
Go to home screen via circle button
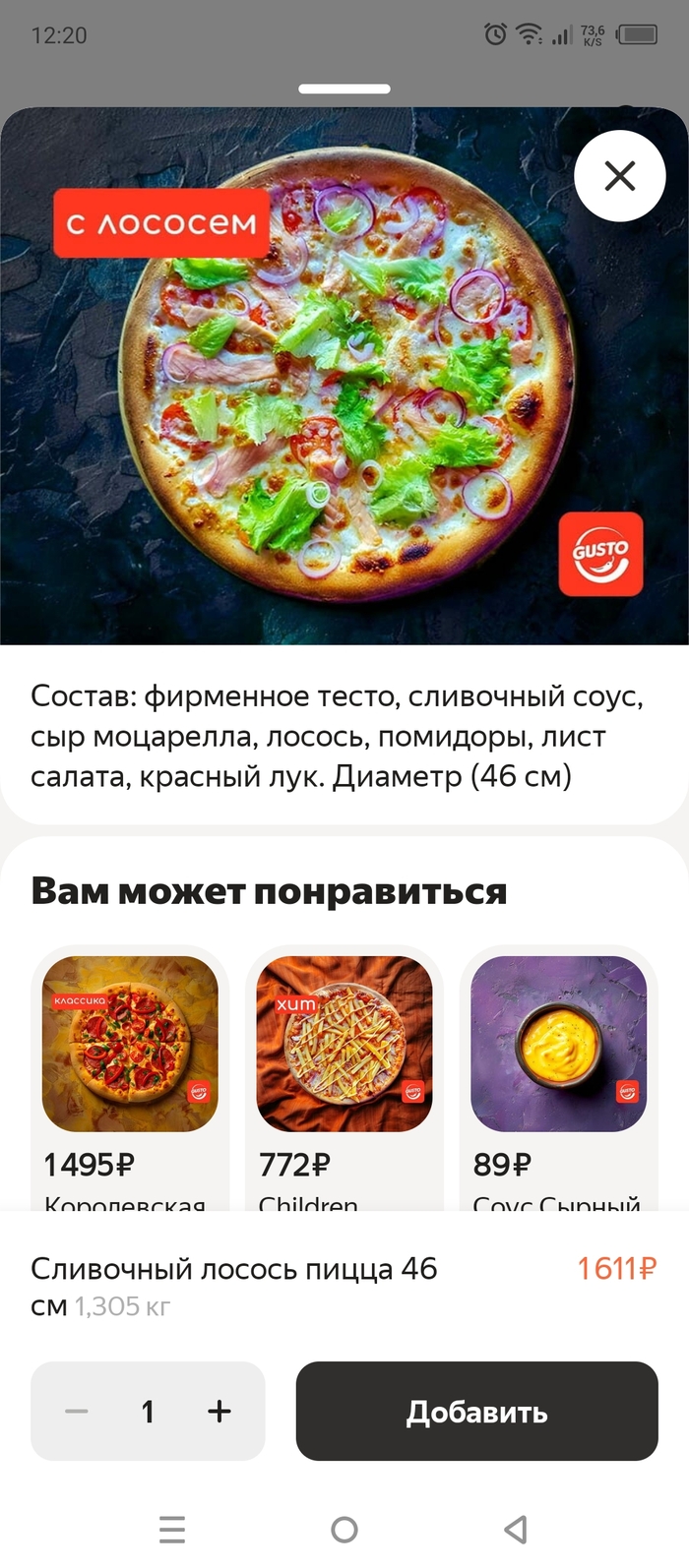(344, 1530)
